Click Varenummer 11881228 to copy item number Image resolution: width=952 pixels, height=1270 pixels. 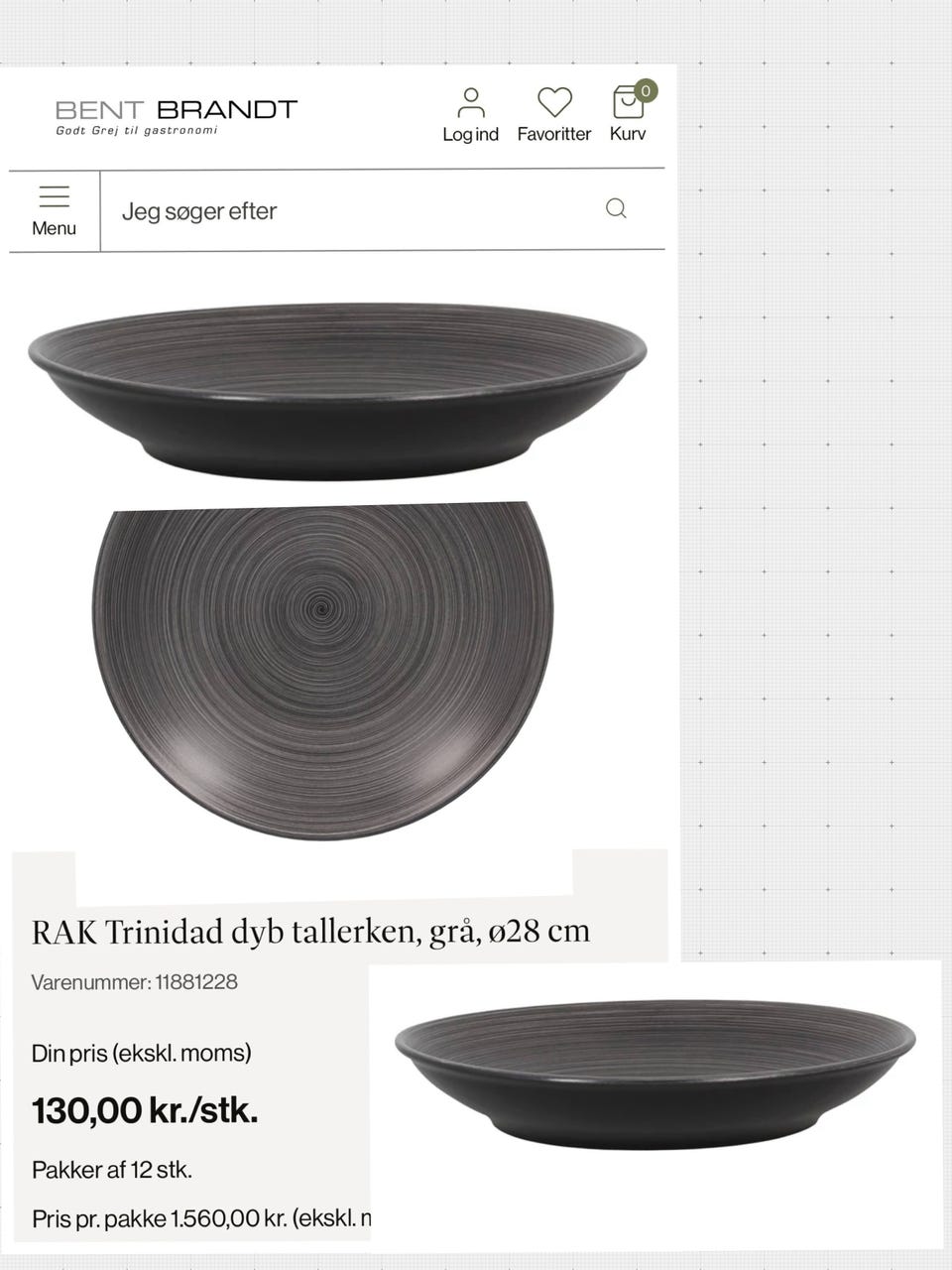[136, 982]
